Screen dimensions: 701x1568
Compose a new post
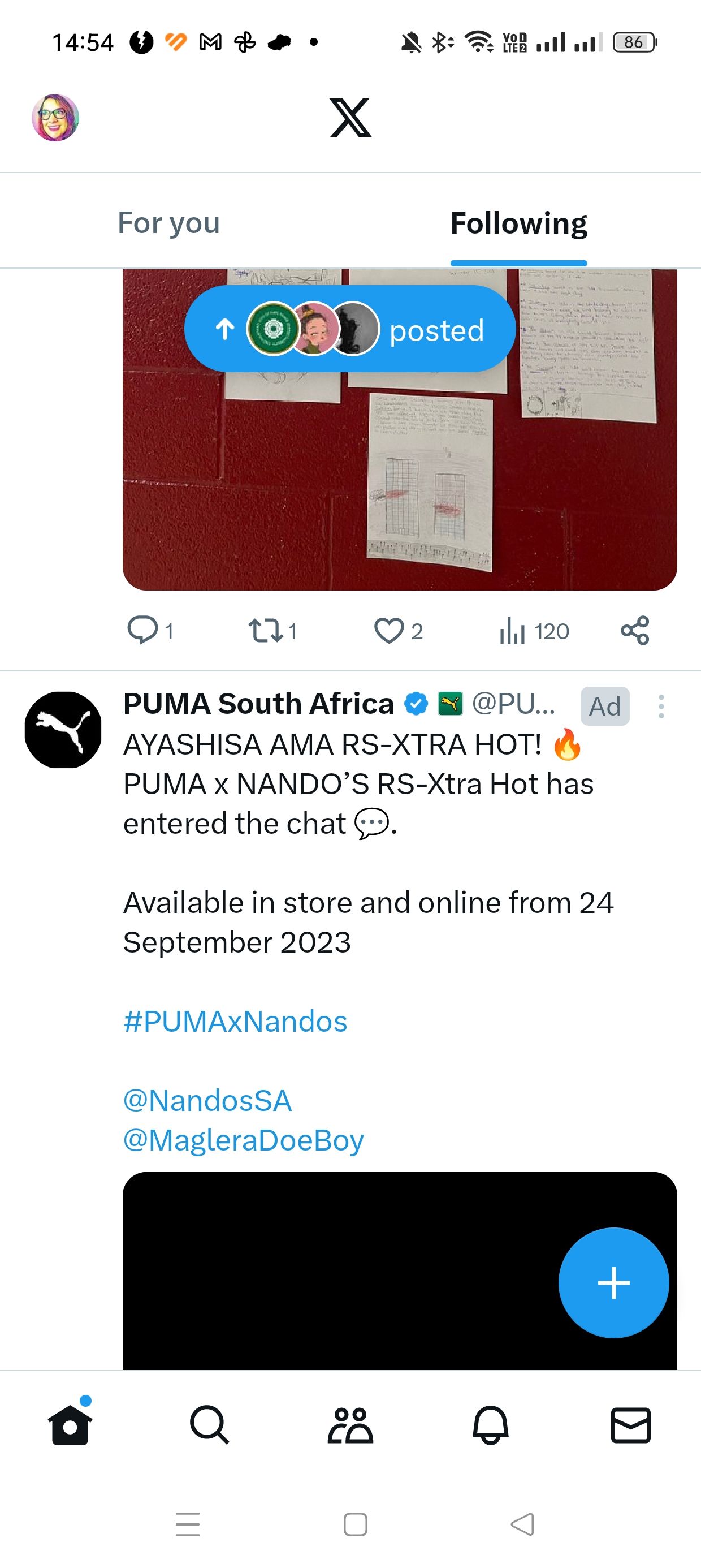pos(613,1282)
